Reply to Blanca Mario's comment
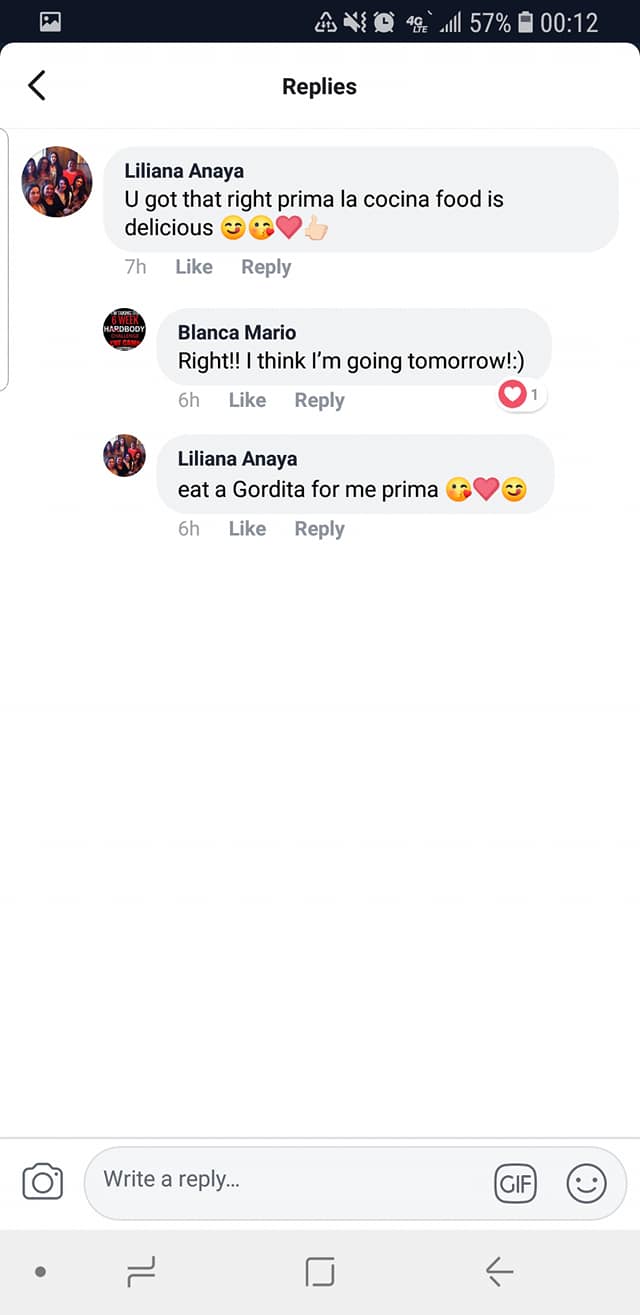 coord(319,400)
